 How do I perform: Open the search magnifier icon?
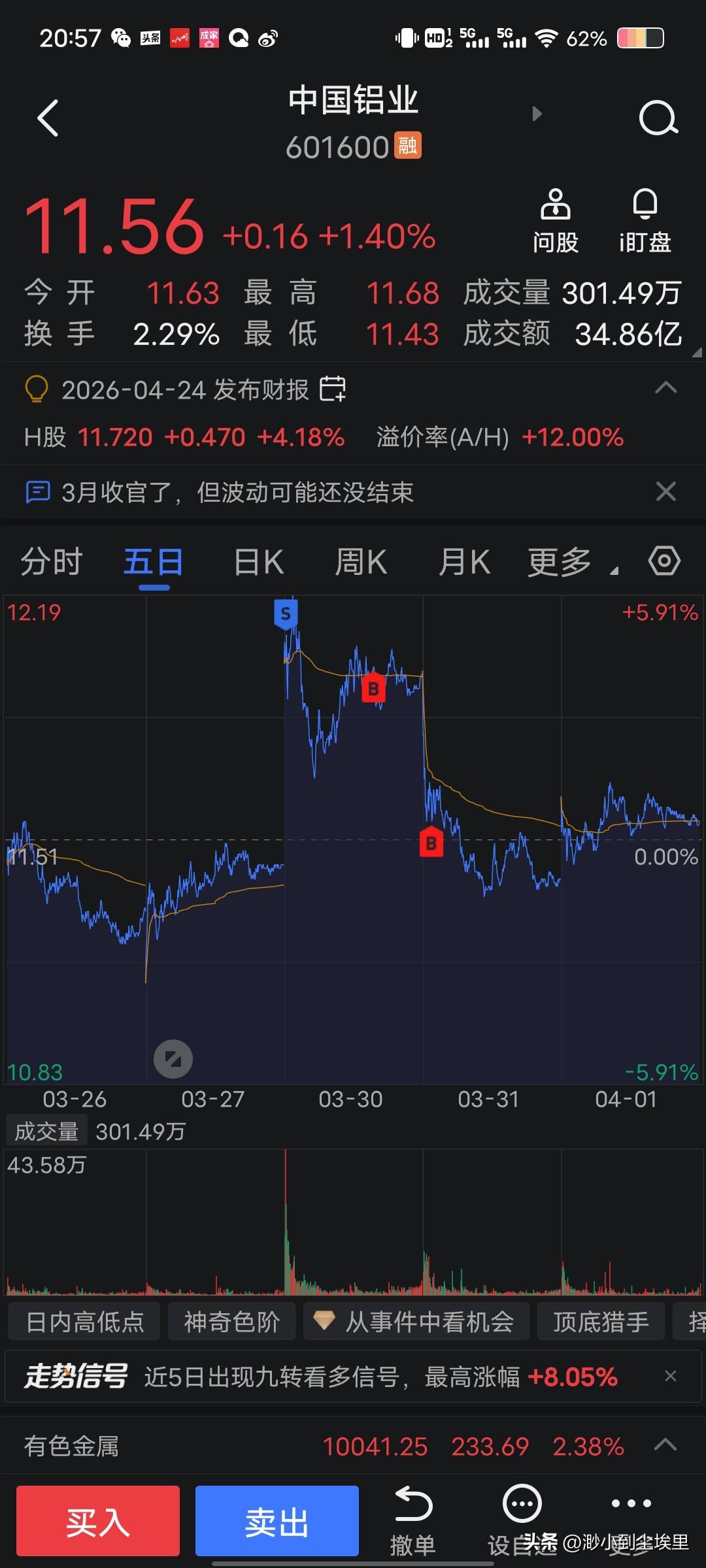(658, 118)
